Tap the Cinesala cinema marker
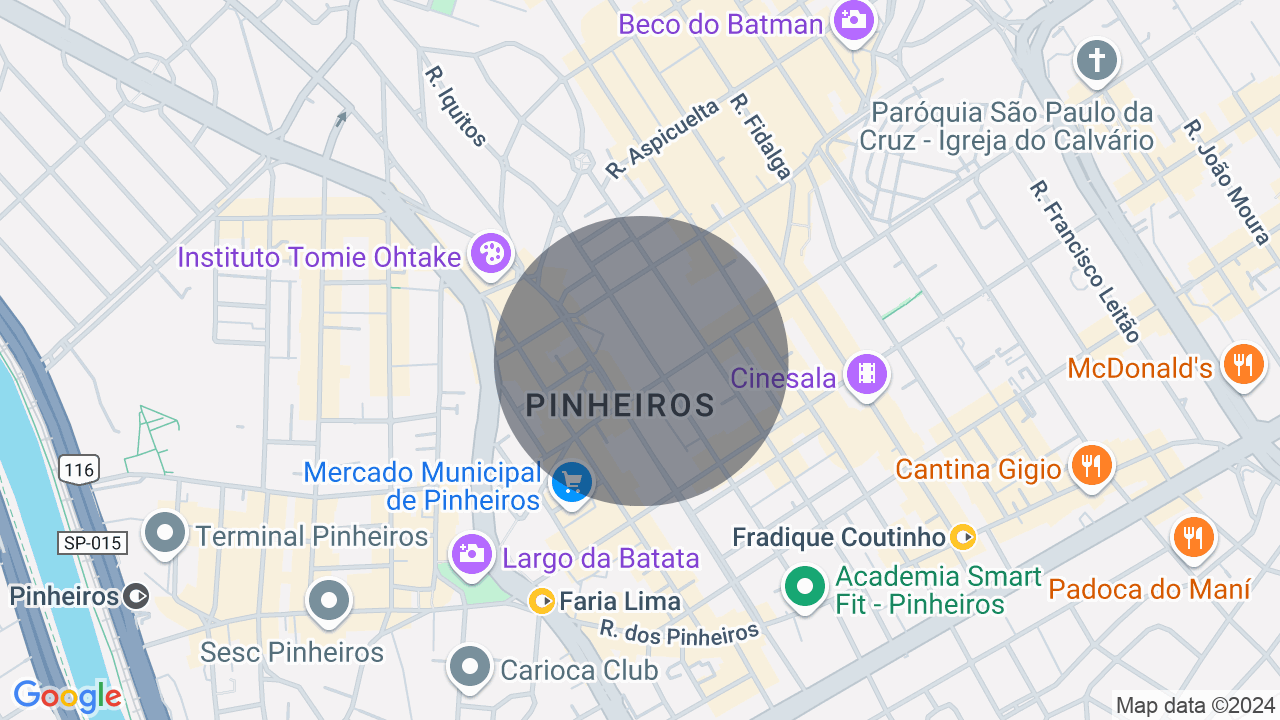Image resolution: width=1280 pixels, height=720 pixels. pos(866,375)
